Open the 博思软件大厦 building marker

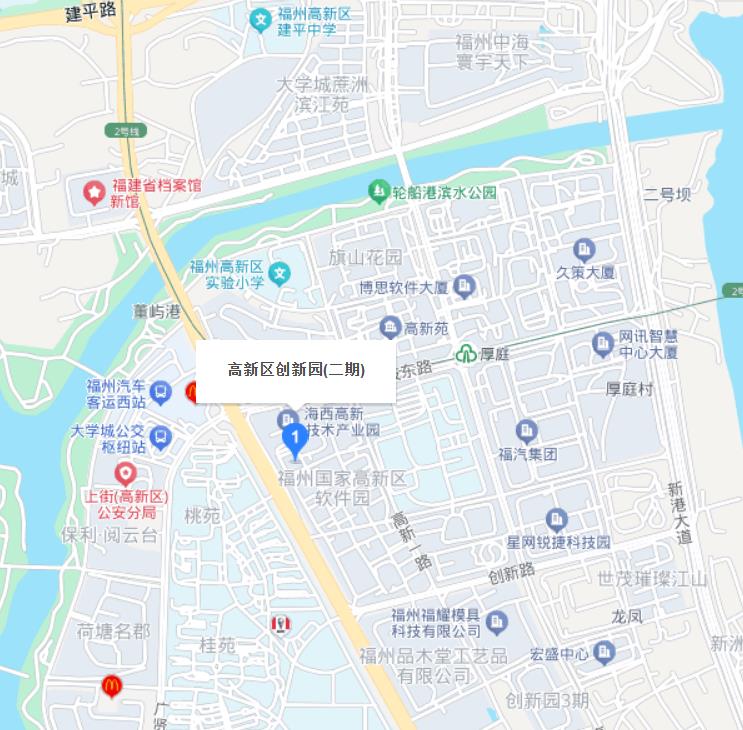coord(464,287)
